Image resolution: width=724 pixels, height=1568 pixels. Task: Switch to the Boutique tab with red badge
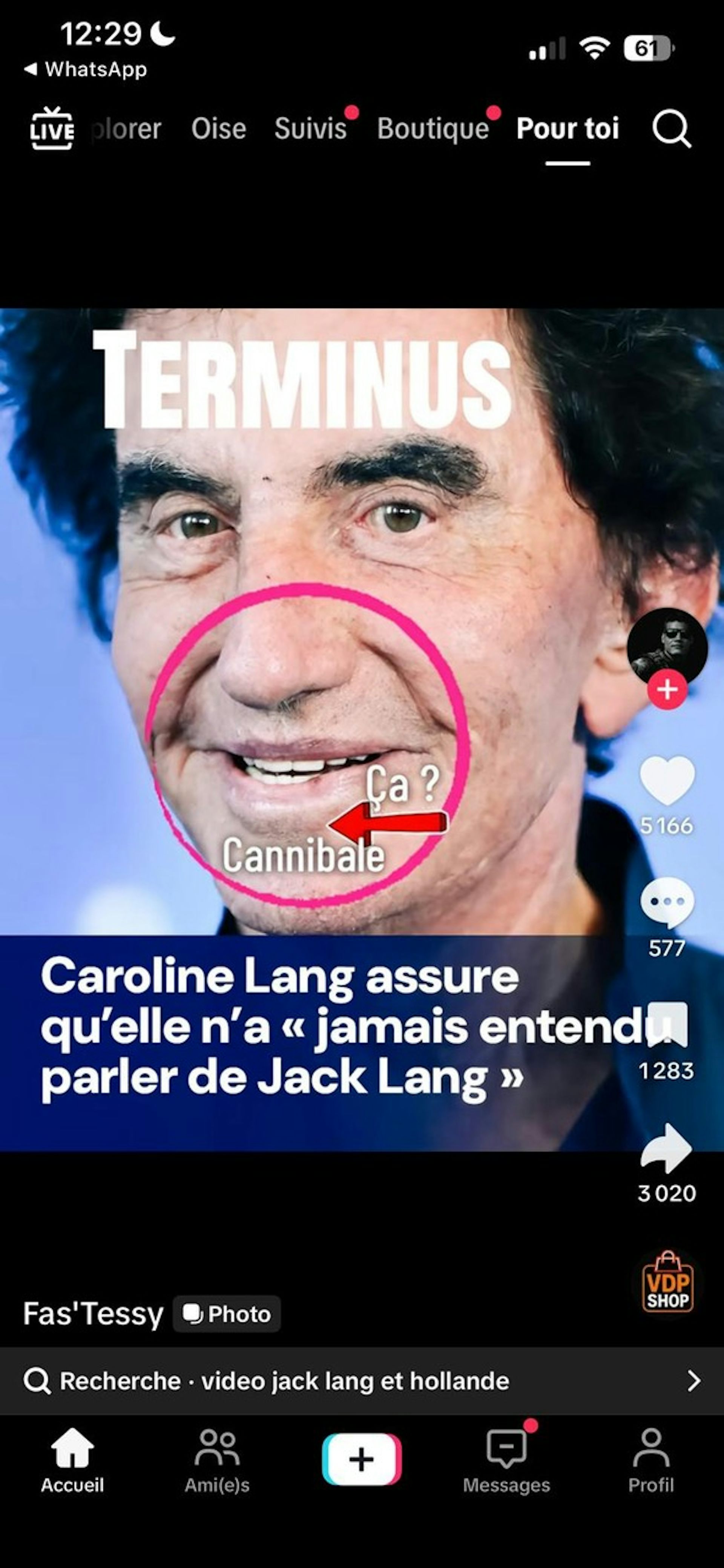(x=433, y=130)
